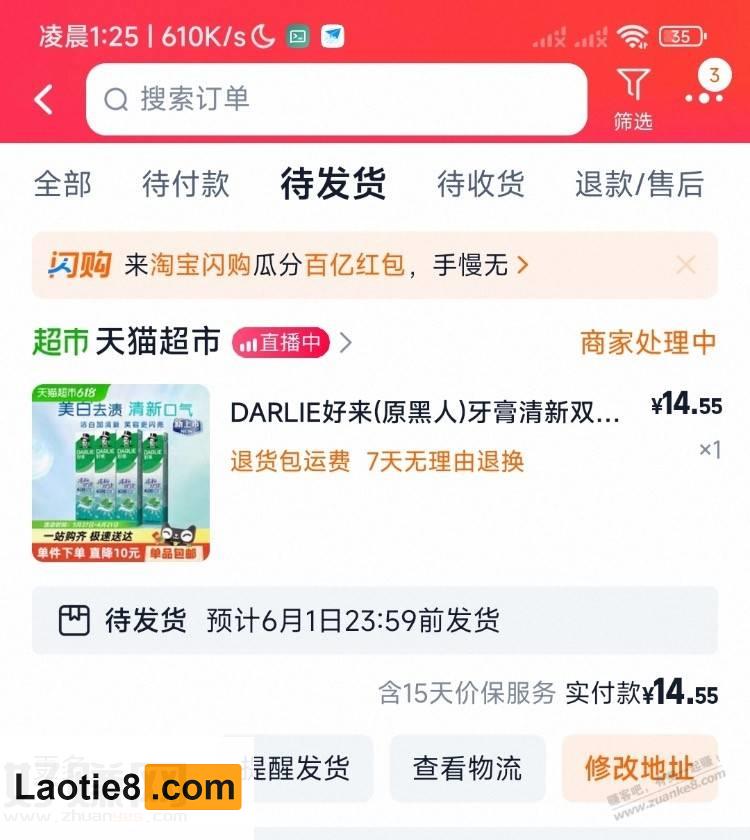The image size is (750, 840).
Task: Tap the 搜索订单 search field
Action: tap(336, 99)
